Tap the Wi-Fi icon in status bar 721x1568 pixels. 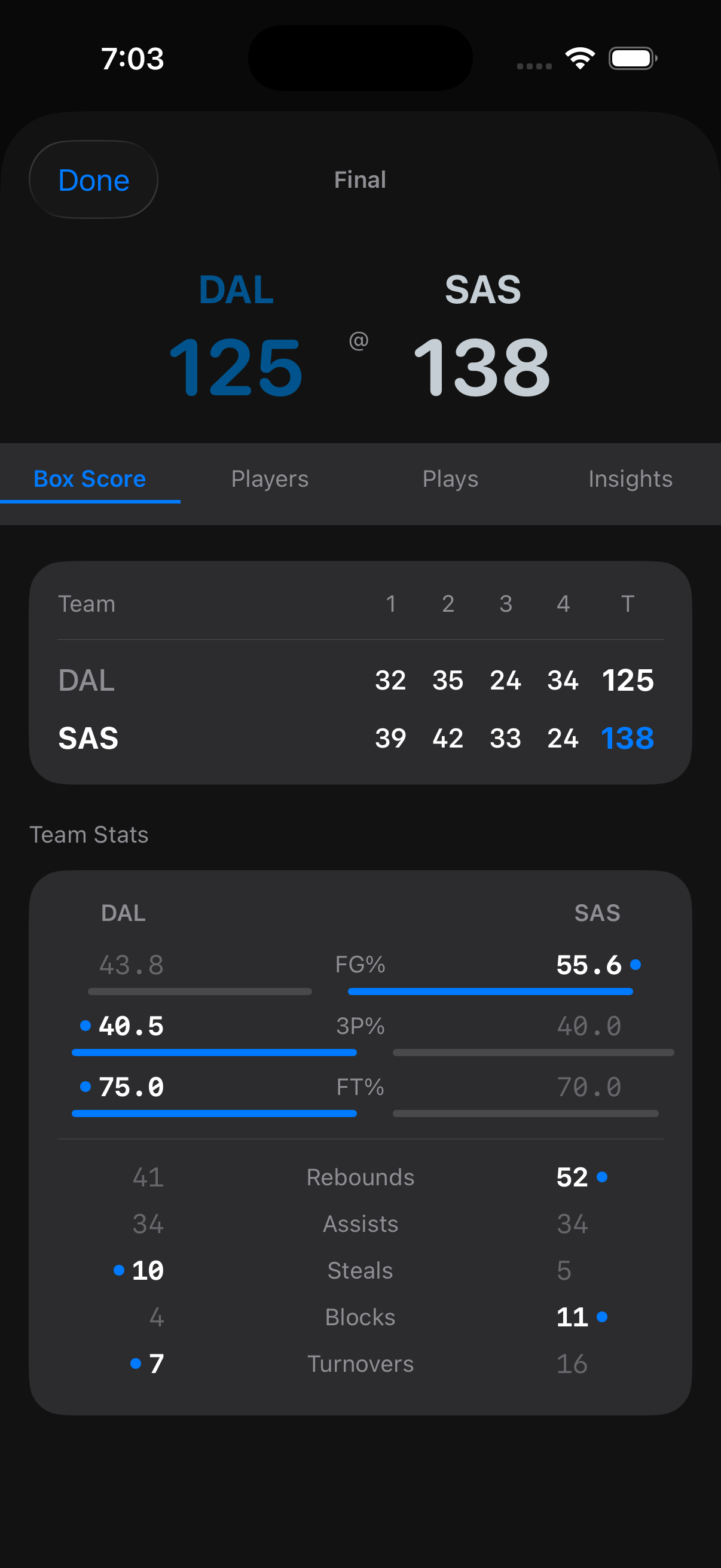(x=579, y=58)
